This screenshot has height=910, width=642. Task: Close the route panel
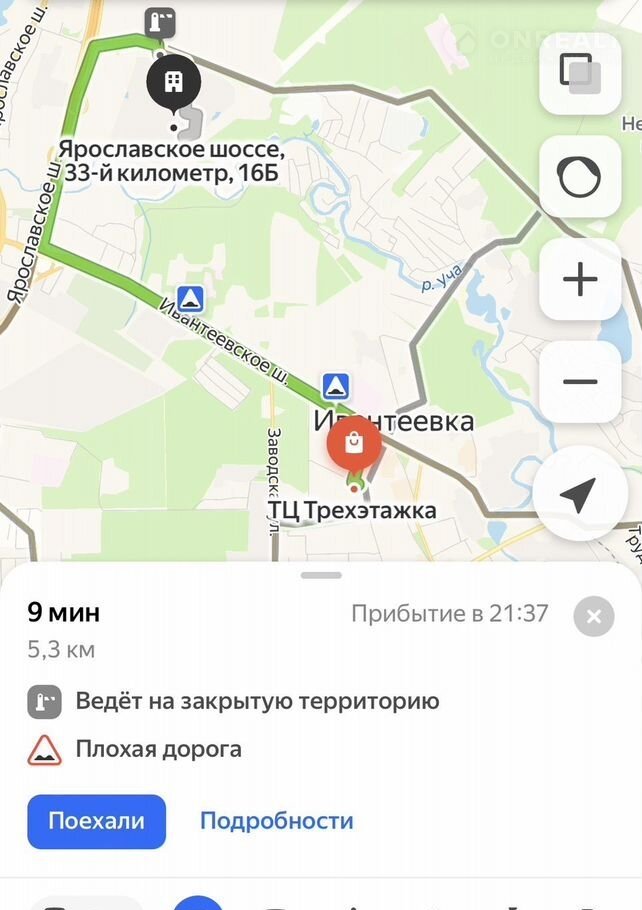[593, 617]
